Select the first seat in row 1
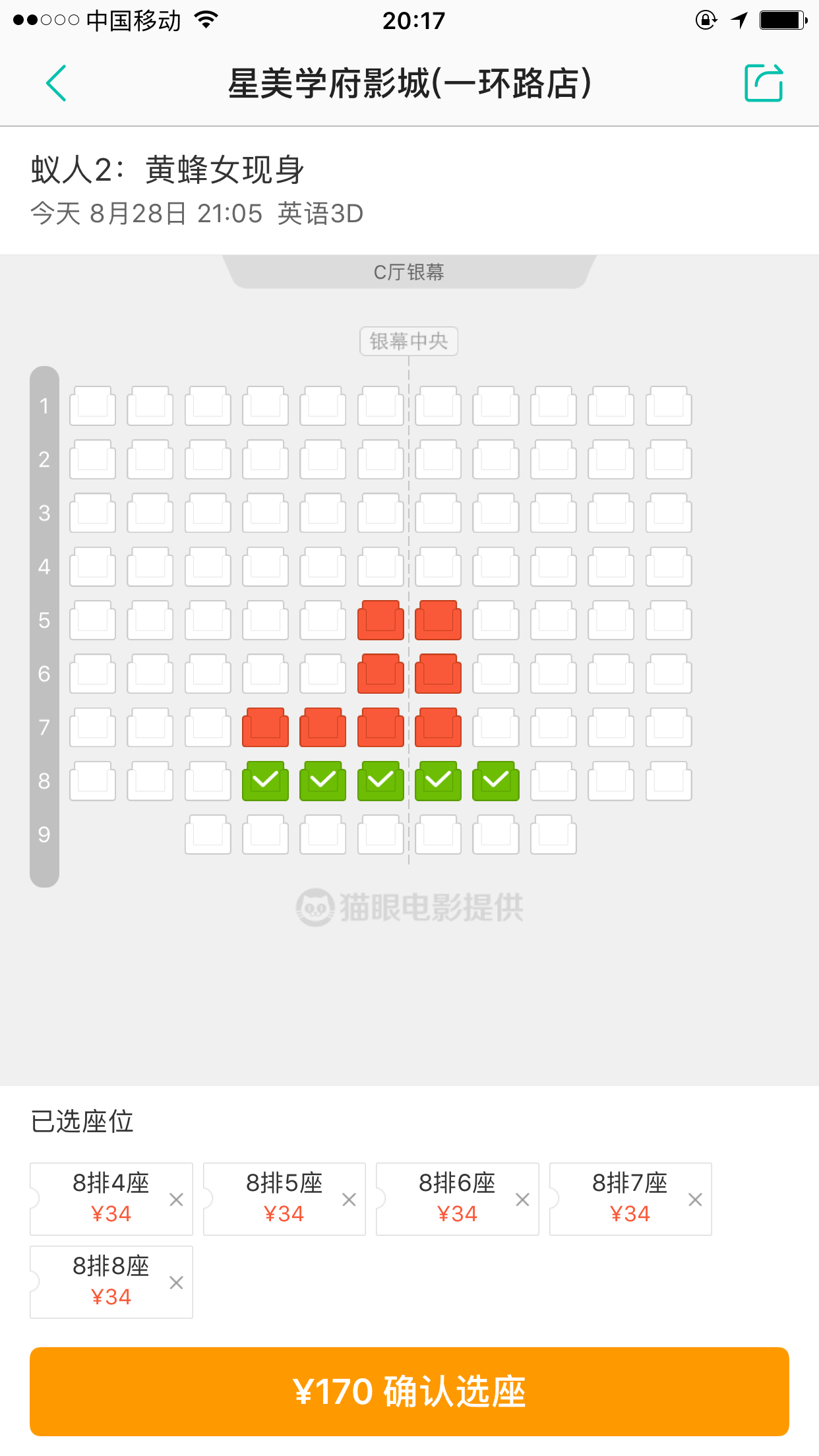Screen dimensions: 819x1456 click(93, 406)
